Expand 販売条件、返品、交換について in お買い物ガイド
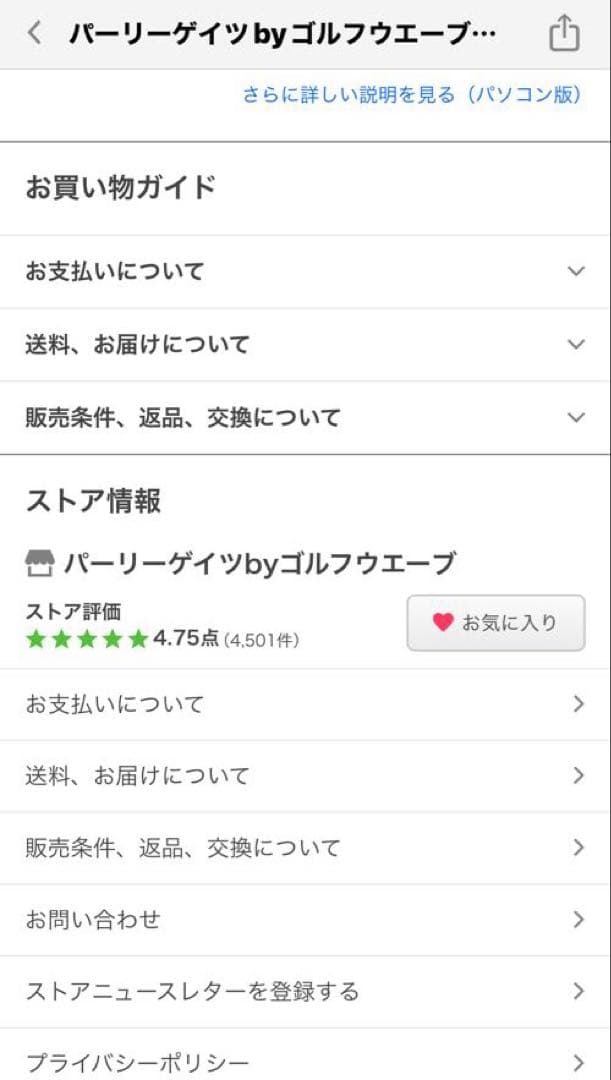Screen dimensions: 611x1080 (305, 417)
